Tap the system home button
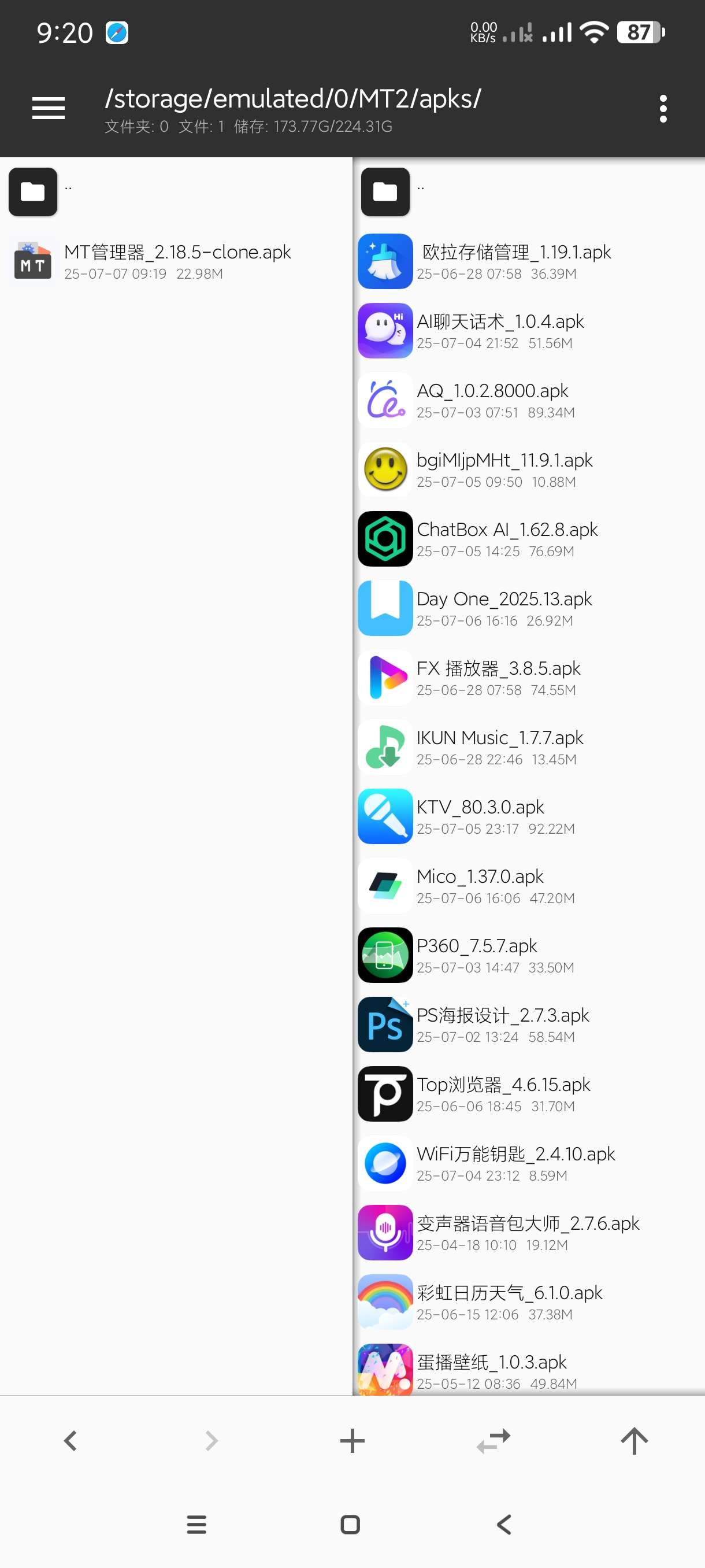705x1568 pixels. [350, 1524]
